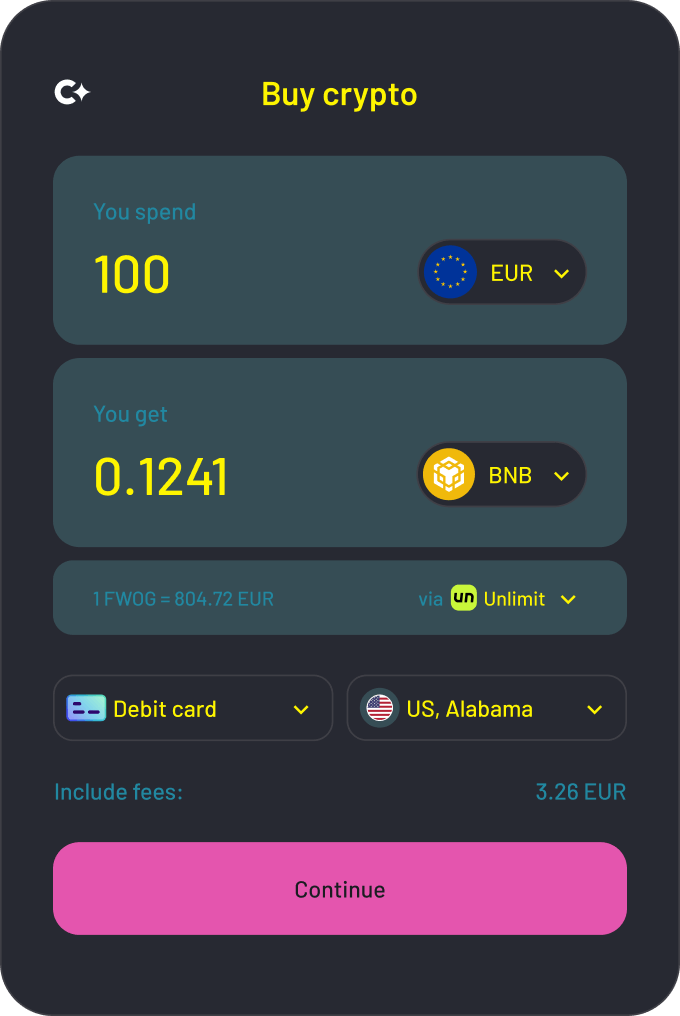Expand the Unlimit provider dropdown
The width and height of the screenshot is (680, 1016).
pyautogui.click(x=513, y=599)
